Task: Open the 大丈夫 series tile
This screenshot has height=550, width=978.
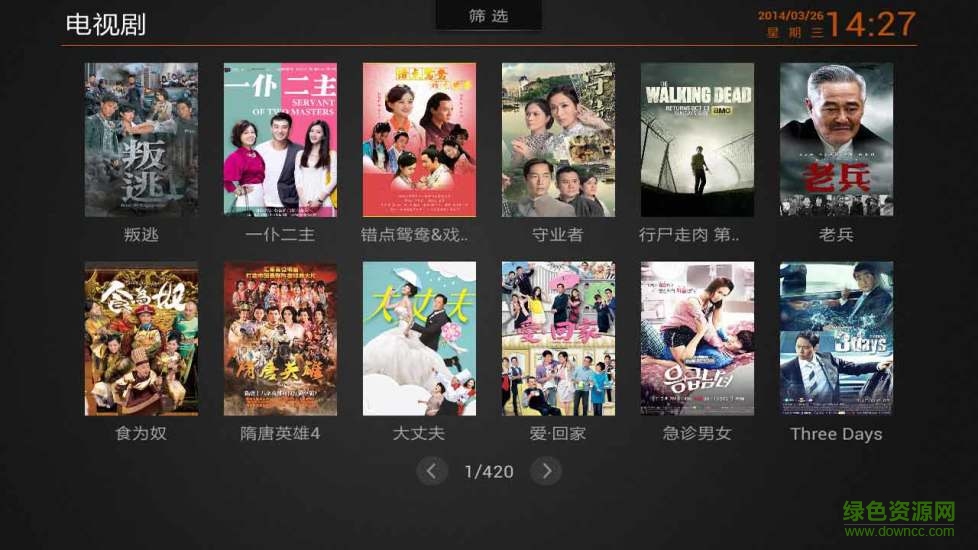Action: pos(419,339)
